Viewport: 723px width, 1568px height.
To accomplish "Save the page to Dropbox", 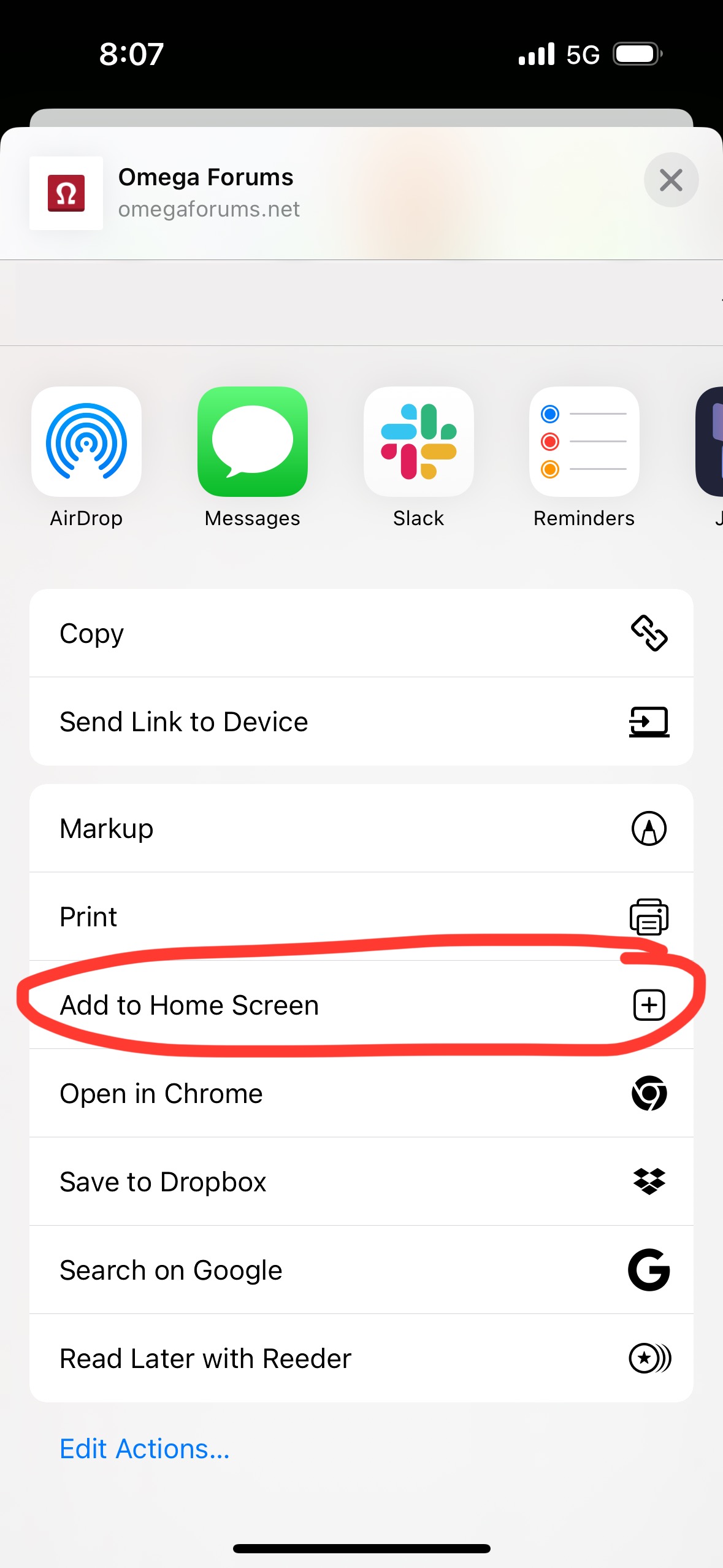I will coord(361,1182).
